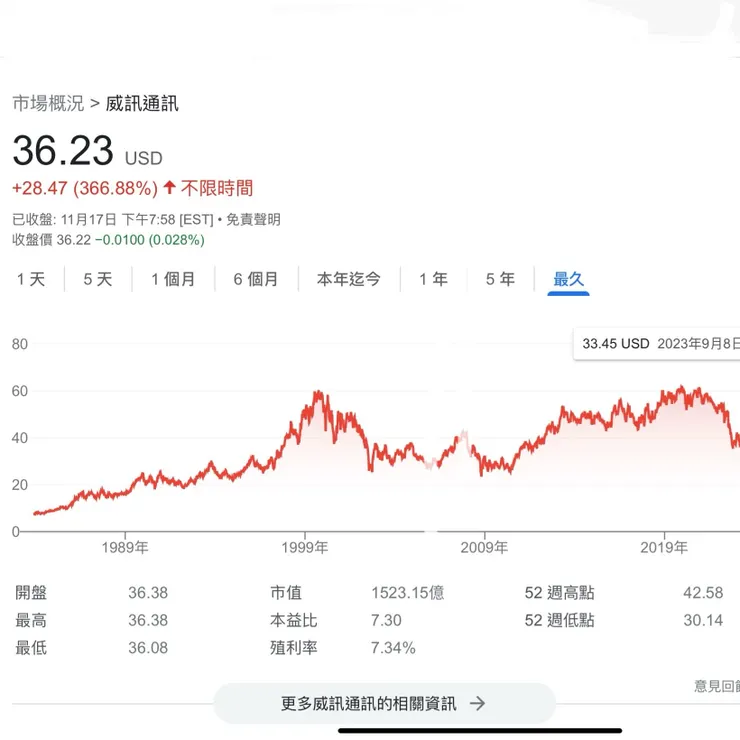Select the 5 天 time range
This screenshot has height=740, width=740.
[x=98, y=279]
